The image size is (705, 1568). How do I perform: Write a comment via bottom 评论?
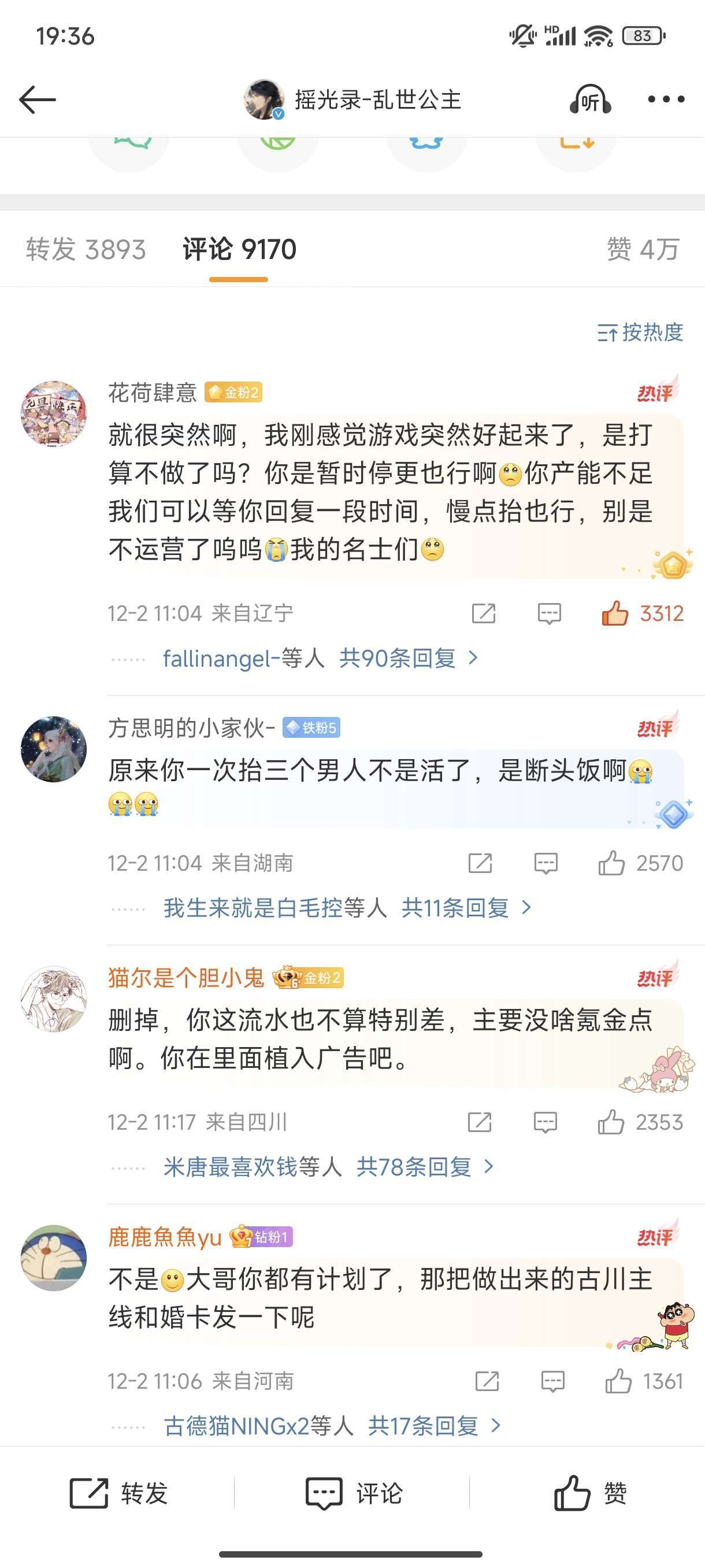354,1493
